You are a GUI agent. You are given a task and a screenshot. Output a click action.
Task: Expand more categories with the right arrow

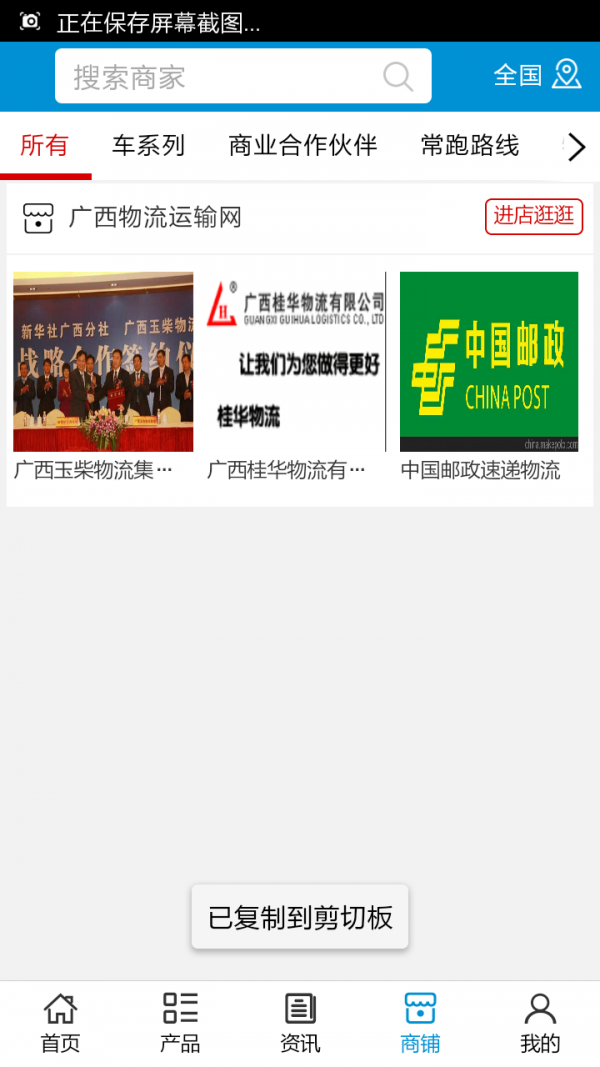[x=577, y=147]
